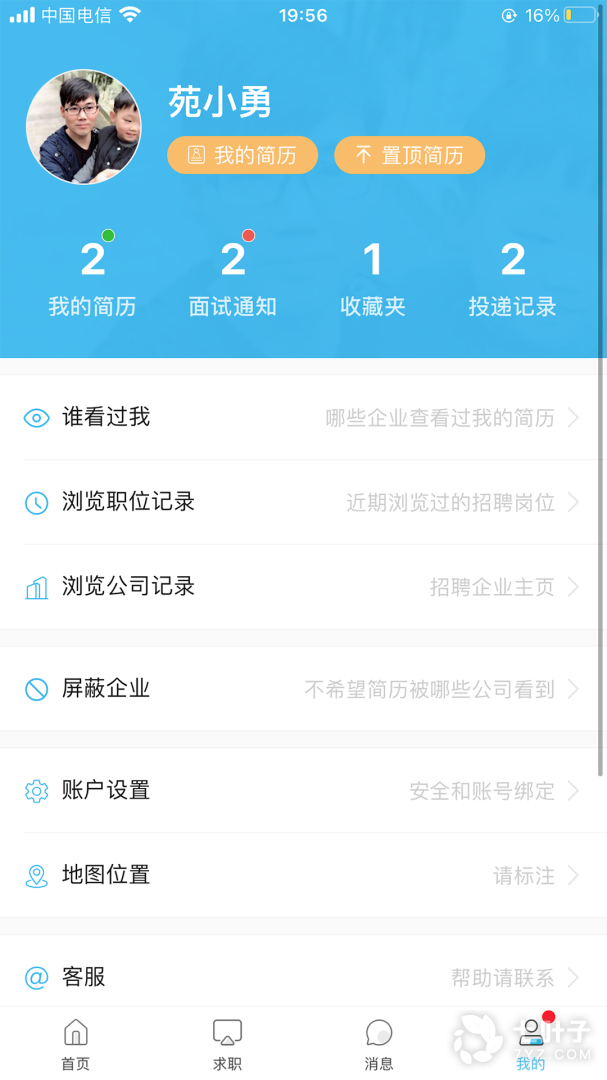Select the 我的 tab
Screen dimensions: 607x1080
[x=531, y=1044]
